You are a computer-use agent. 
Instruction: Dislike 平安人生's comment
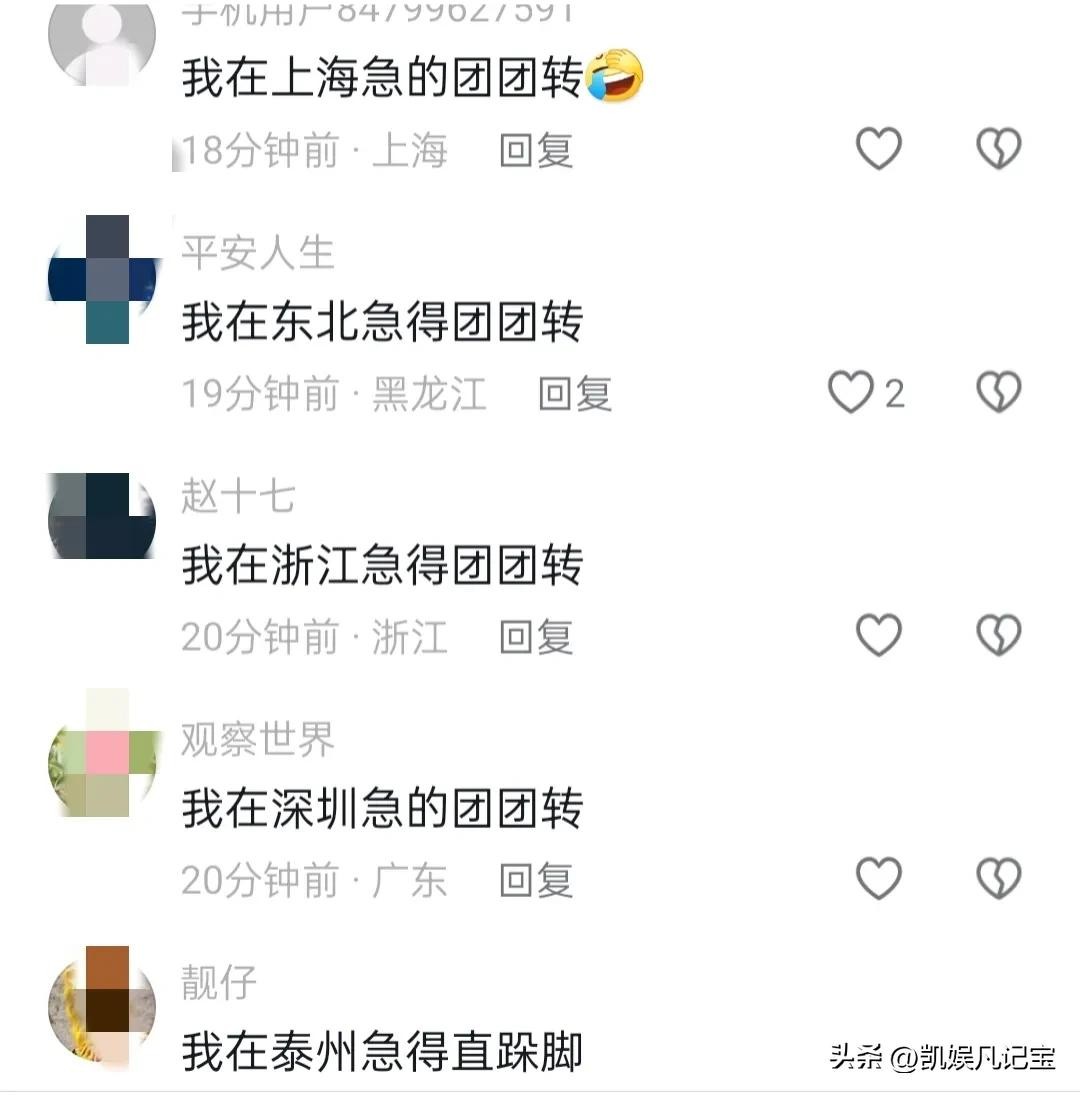(998, 393)
